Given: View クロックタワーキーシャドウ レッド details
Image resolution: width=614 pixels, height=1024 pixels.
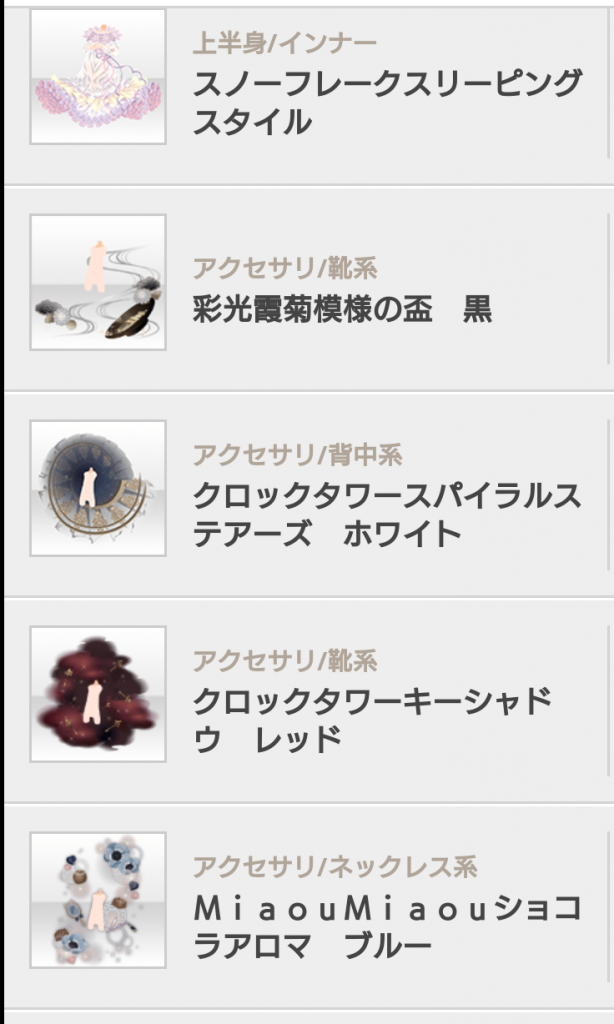Looking at the screenshot, I should coord(372,720).
